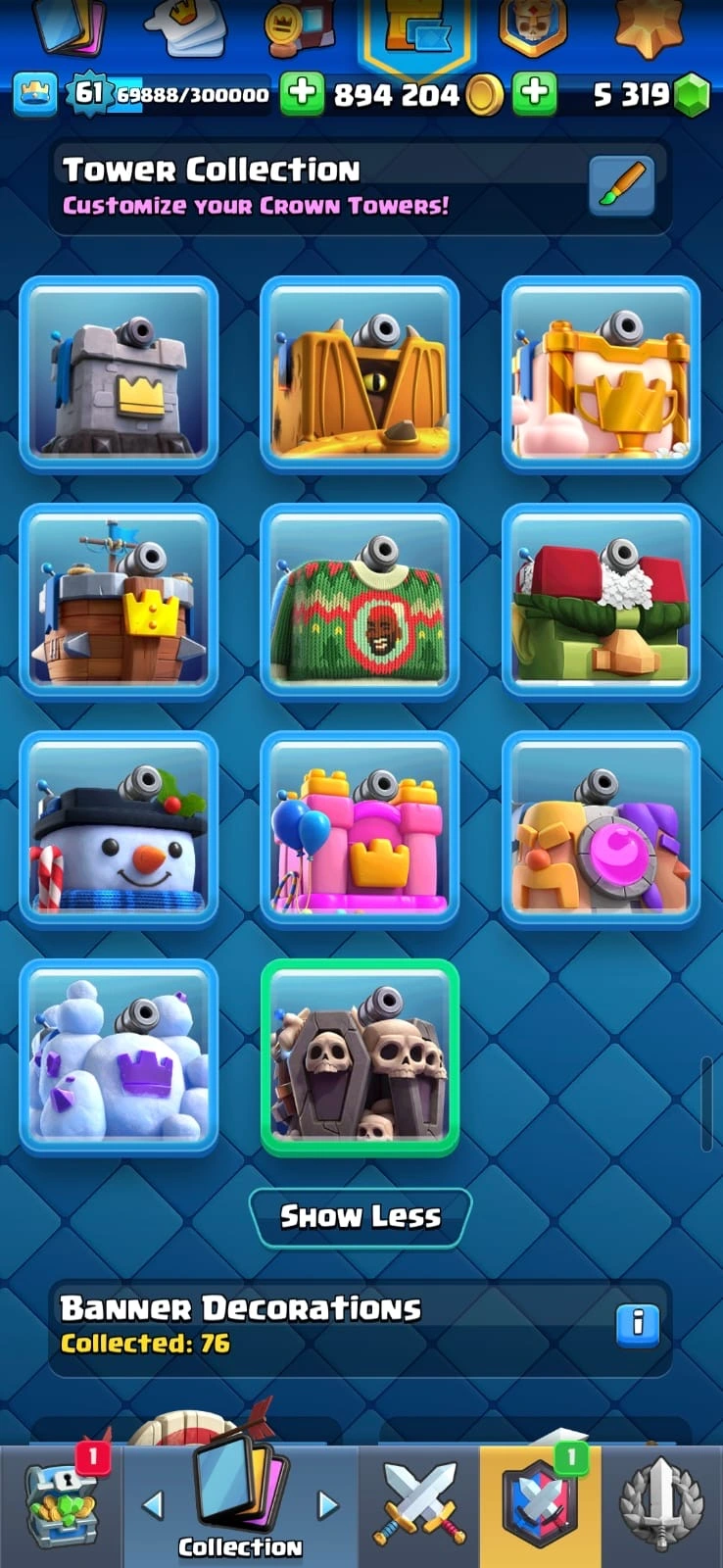Screen dimensions: 723x1568
Task: Open the clan shield tab
Action: click(x=540, y=1506)
